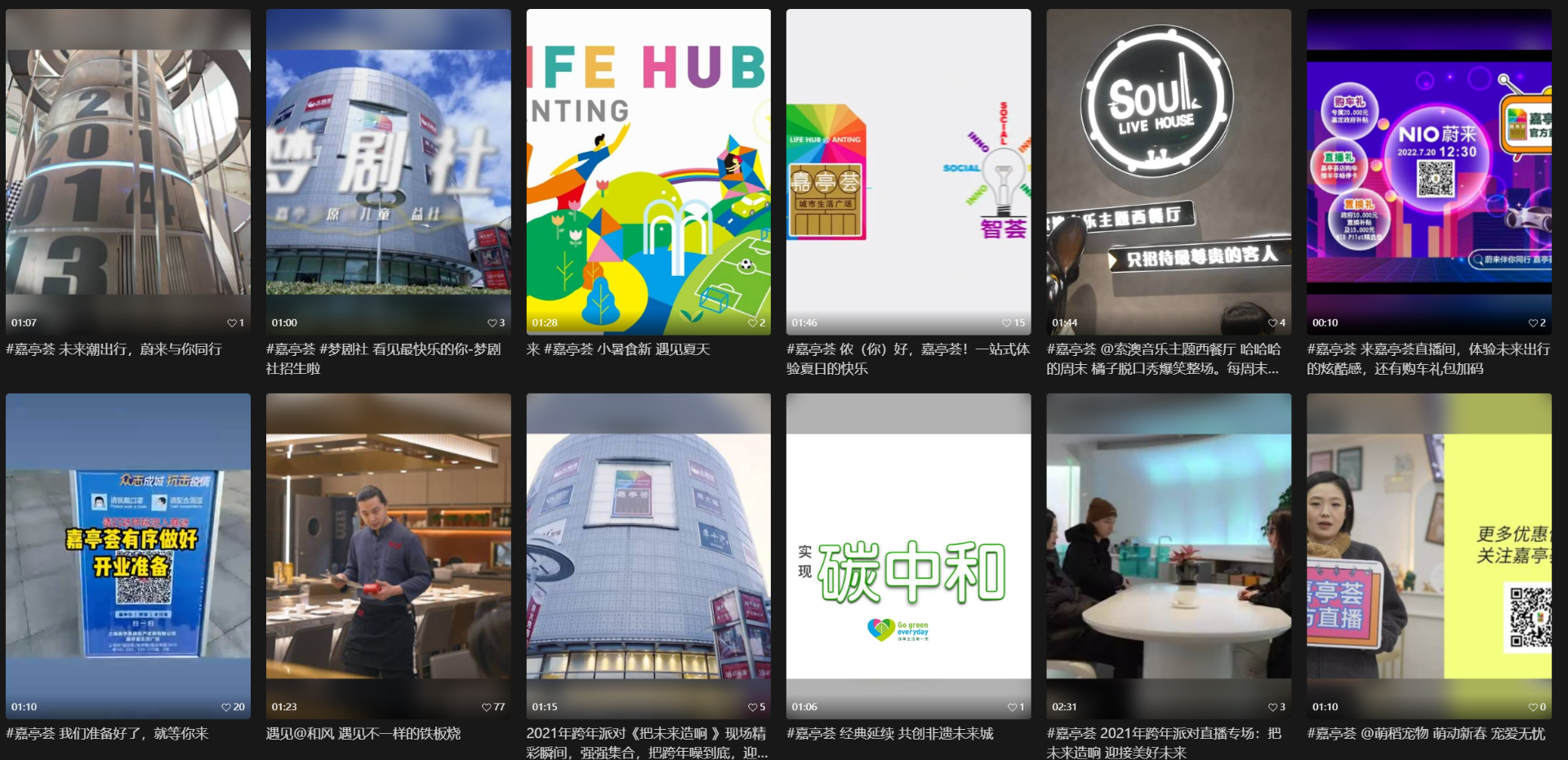
Task: Watch the 一站式体验夏日的快乐 video
Action: coord(908,171)
